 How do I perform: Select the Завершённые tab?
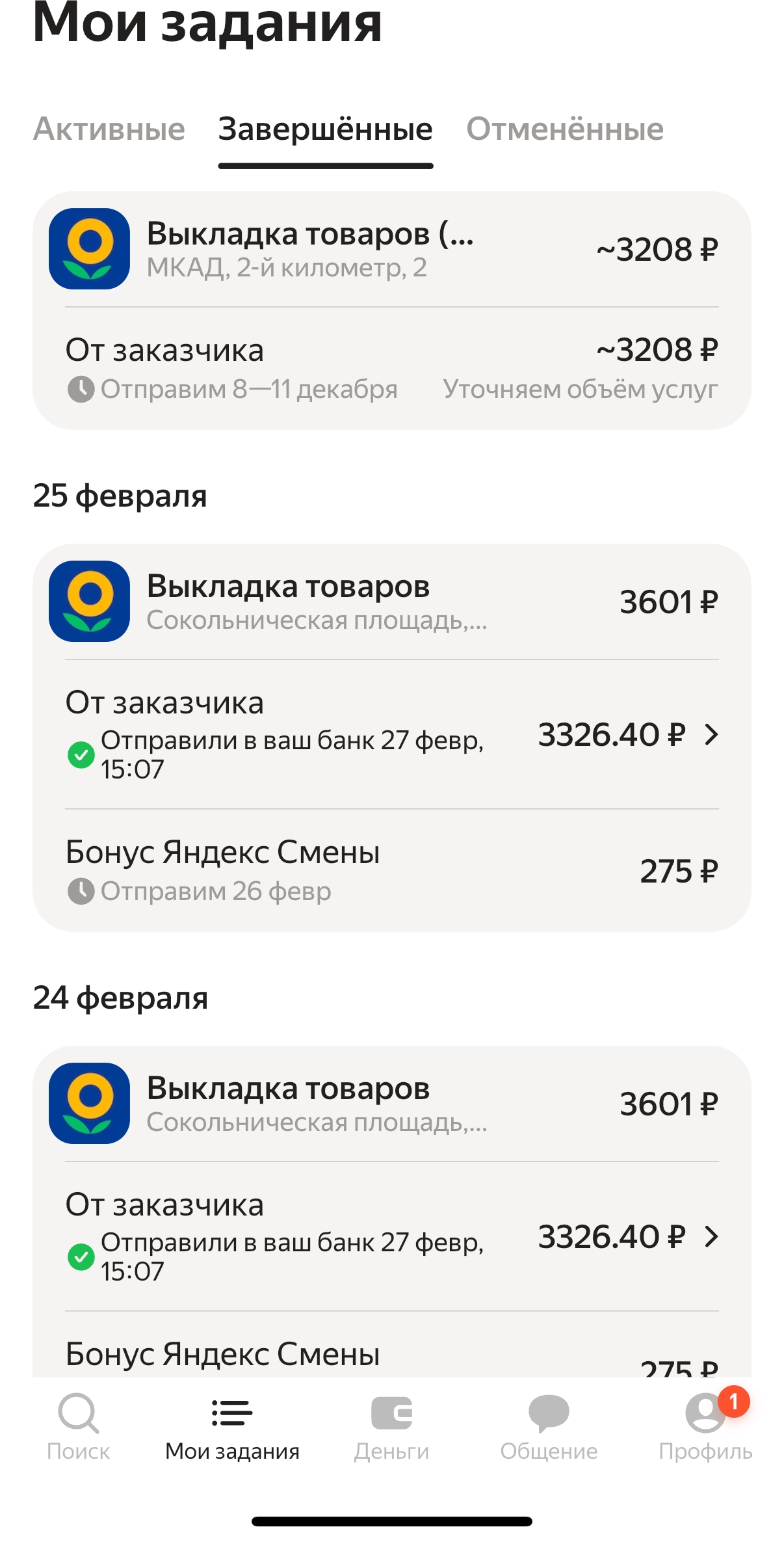click(x=325, y=129)
